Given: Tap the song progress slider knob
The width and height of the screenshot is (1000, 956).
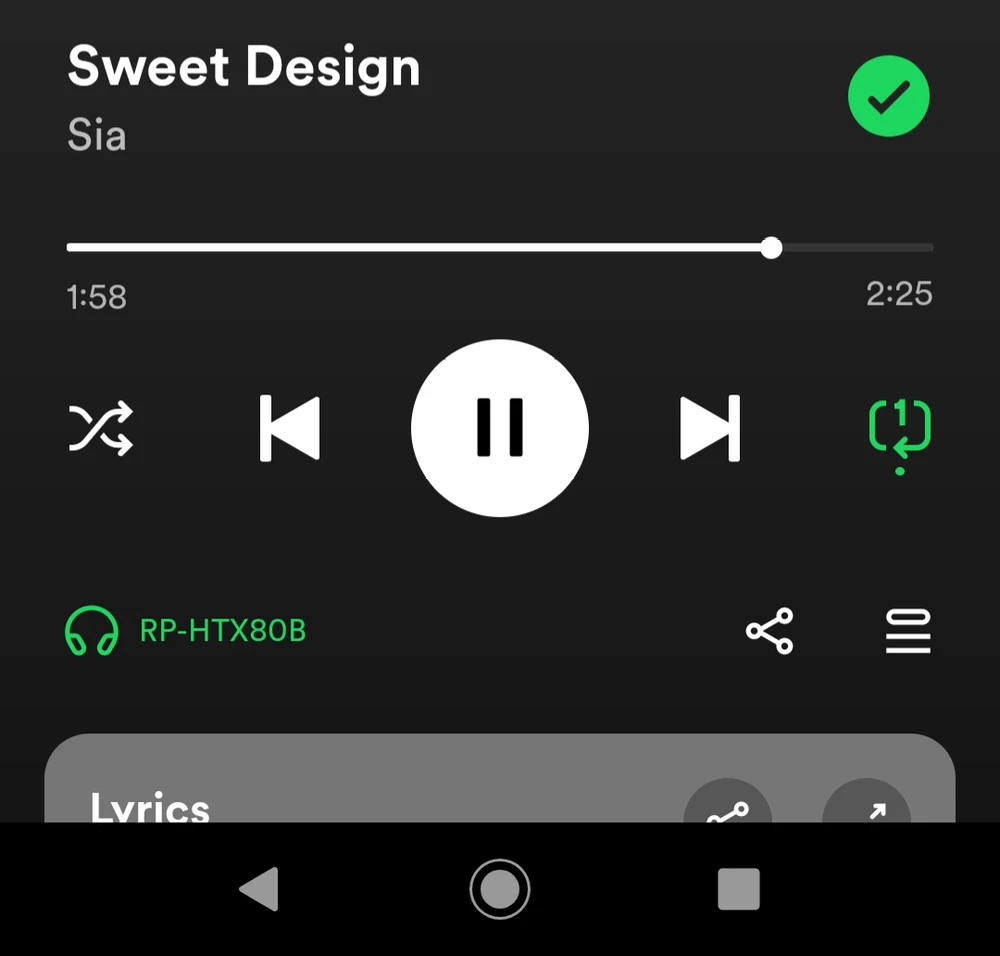Looking at the screenshot, I should coord(771,248).
